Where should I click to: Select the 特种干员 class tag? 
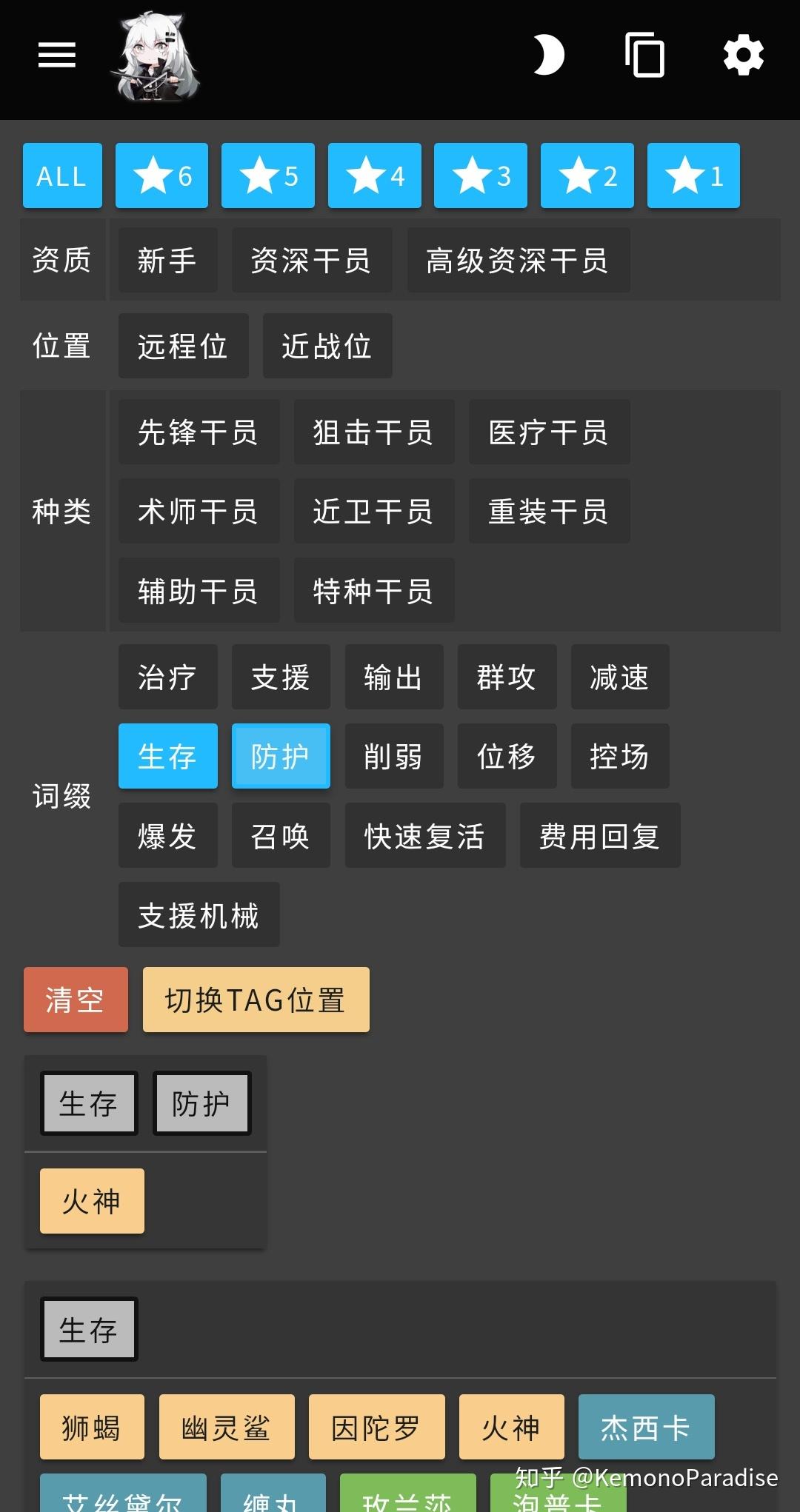click(373, 591)
